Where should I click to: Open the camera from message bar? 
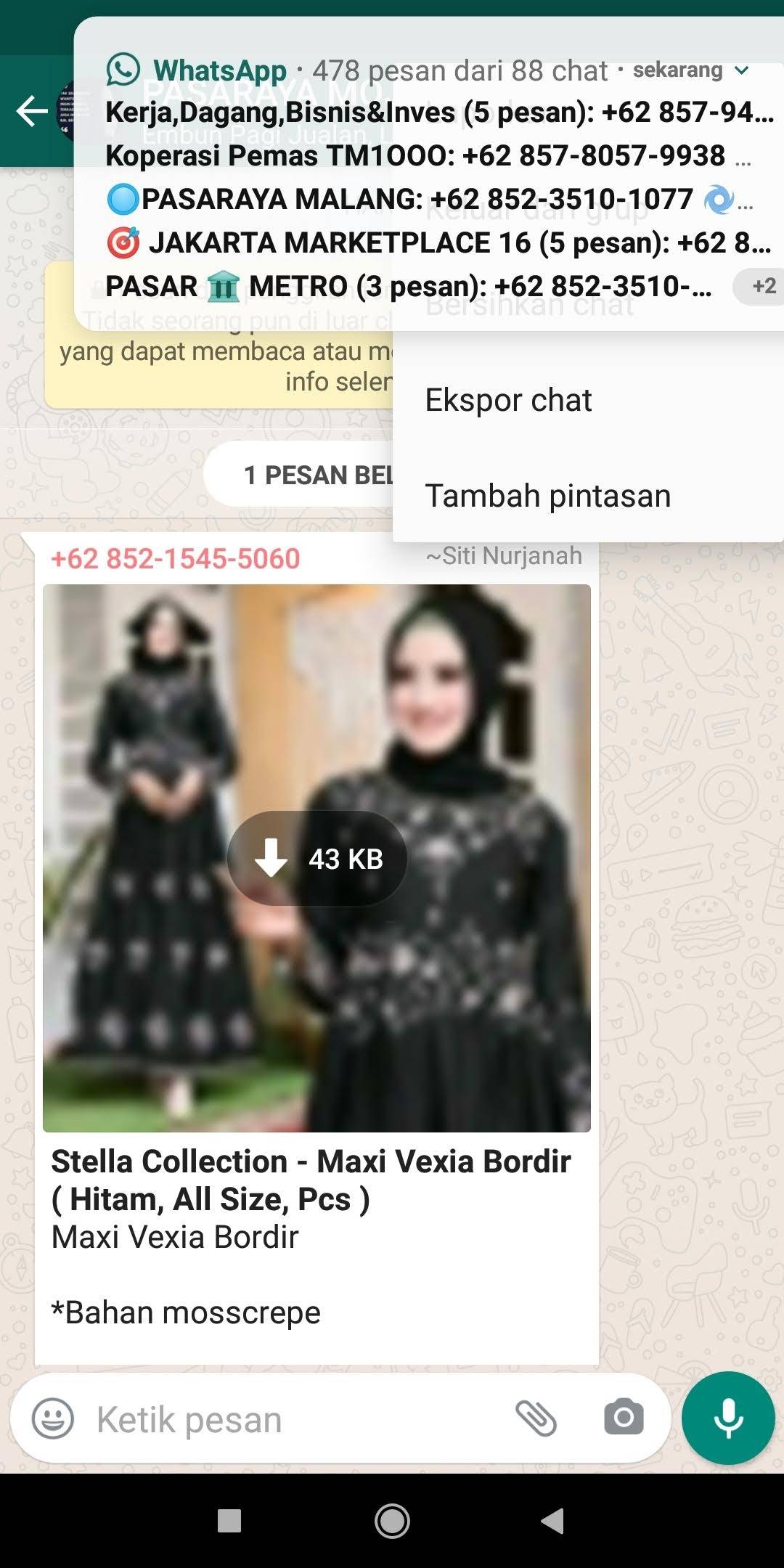coord(624,1417)
